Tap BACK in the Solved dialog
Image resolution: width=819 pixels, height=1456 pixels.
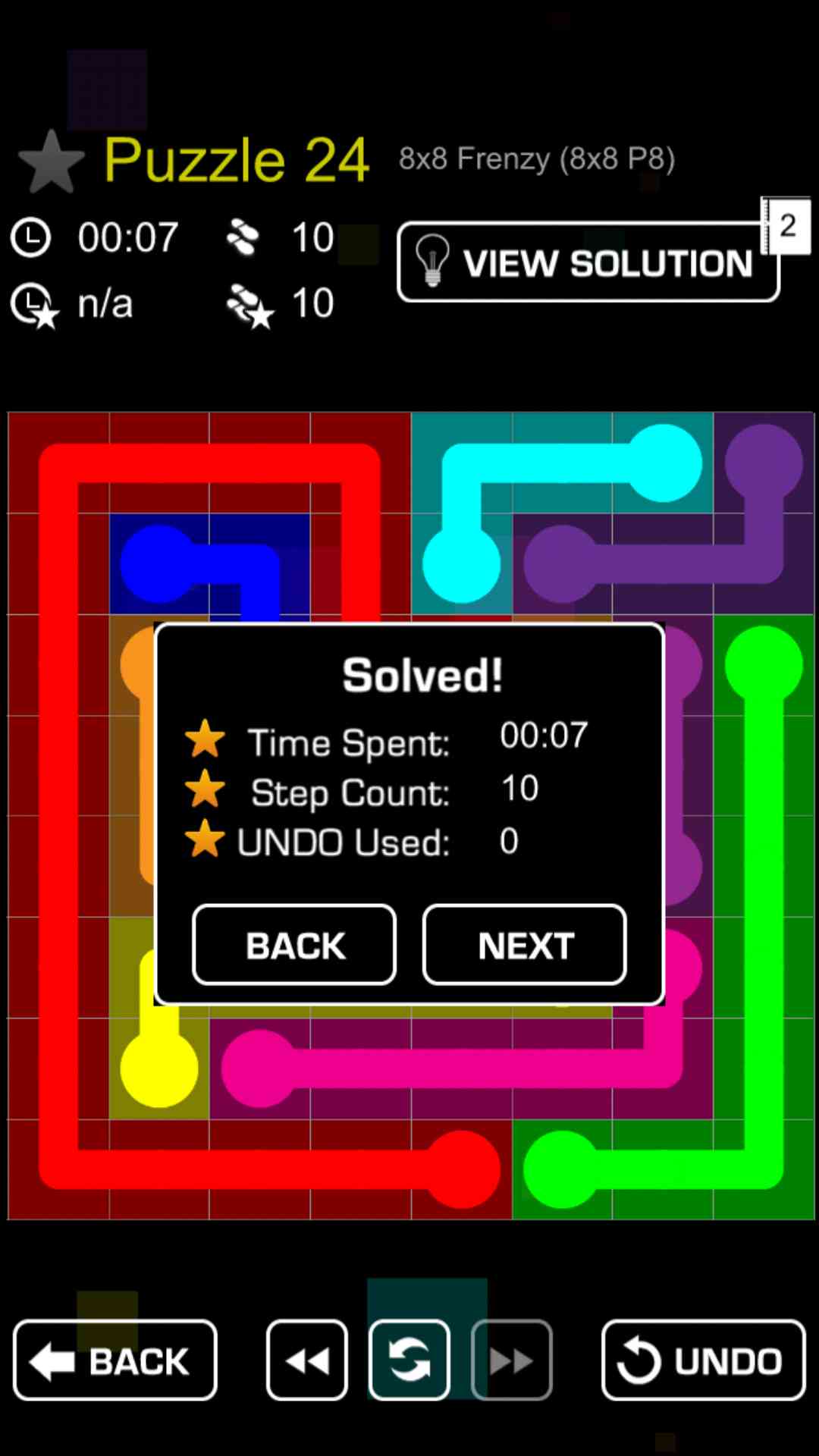294,945
